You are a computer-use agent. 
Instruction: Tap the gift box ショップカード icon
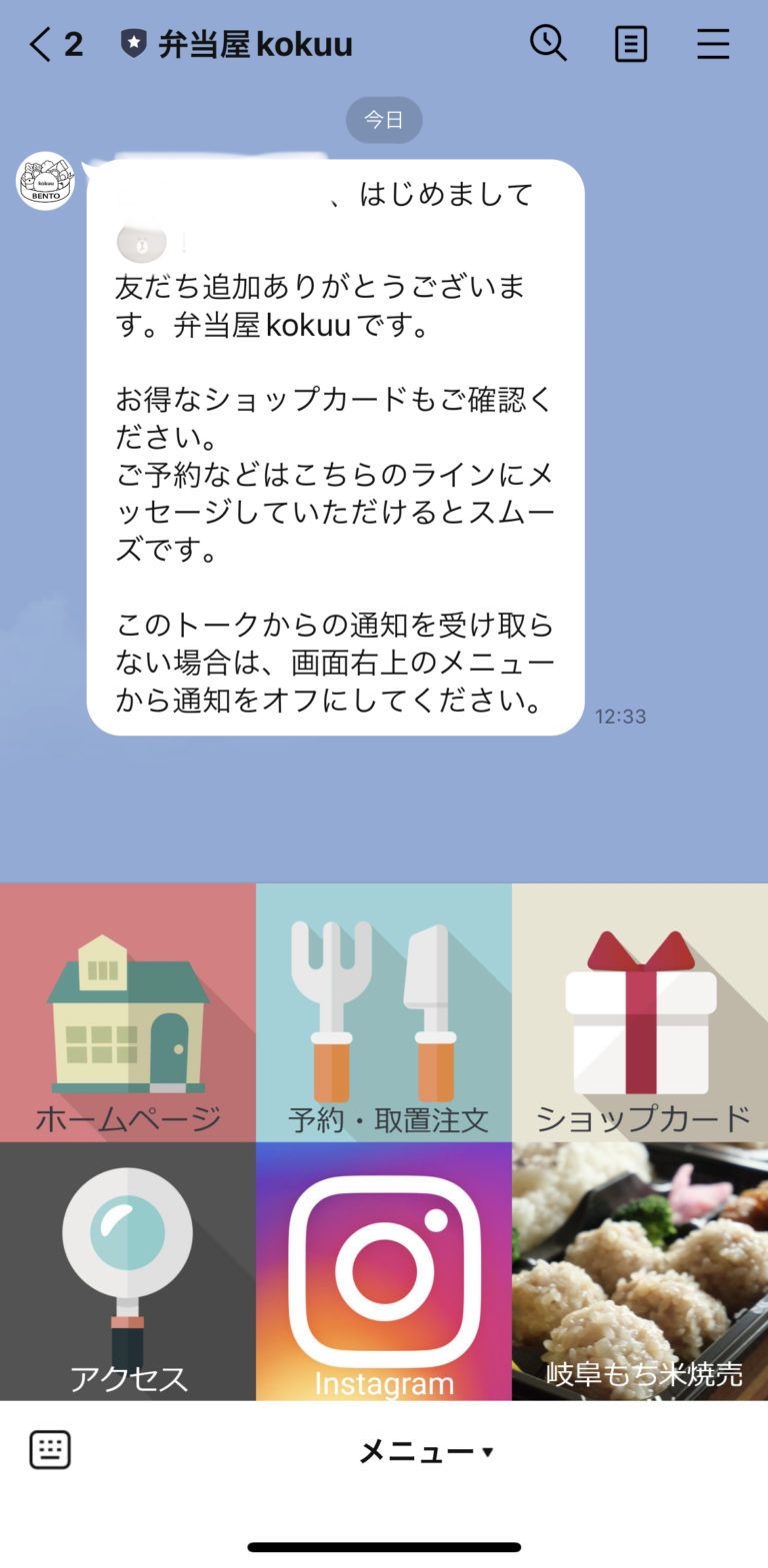[x=640, y=1009]
